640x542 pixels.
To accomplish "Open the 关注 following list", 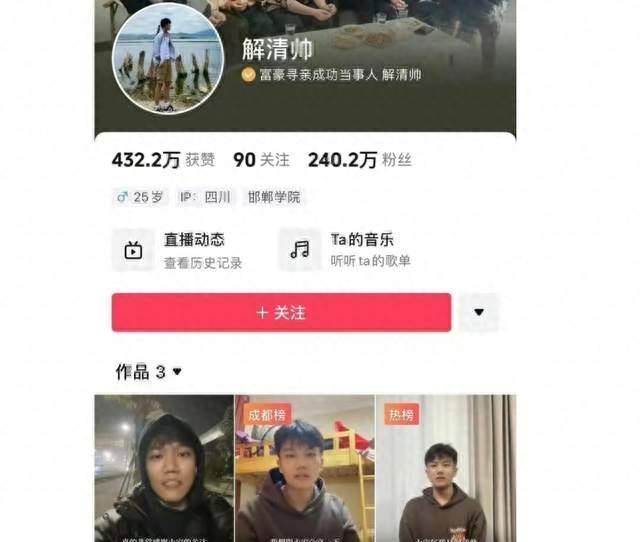I will click(x=261, y=160).
